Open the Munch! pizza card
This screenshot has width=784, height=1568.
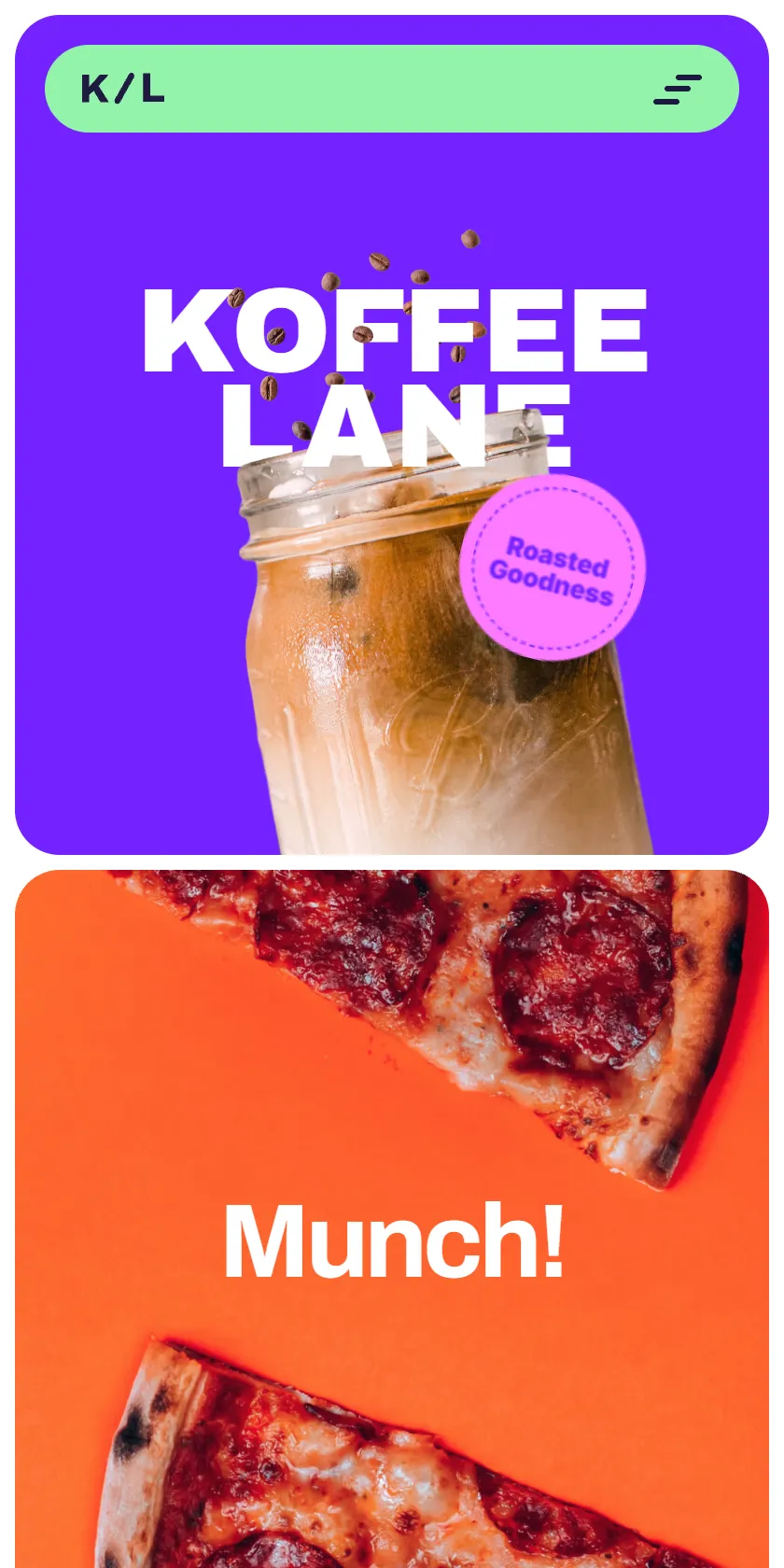(x=392, y=1219)
